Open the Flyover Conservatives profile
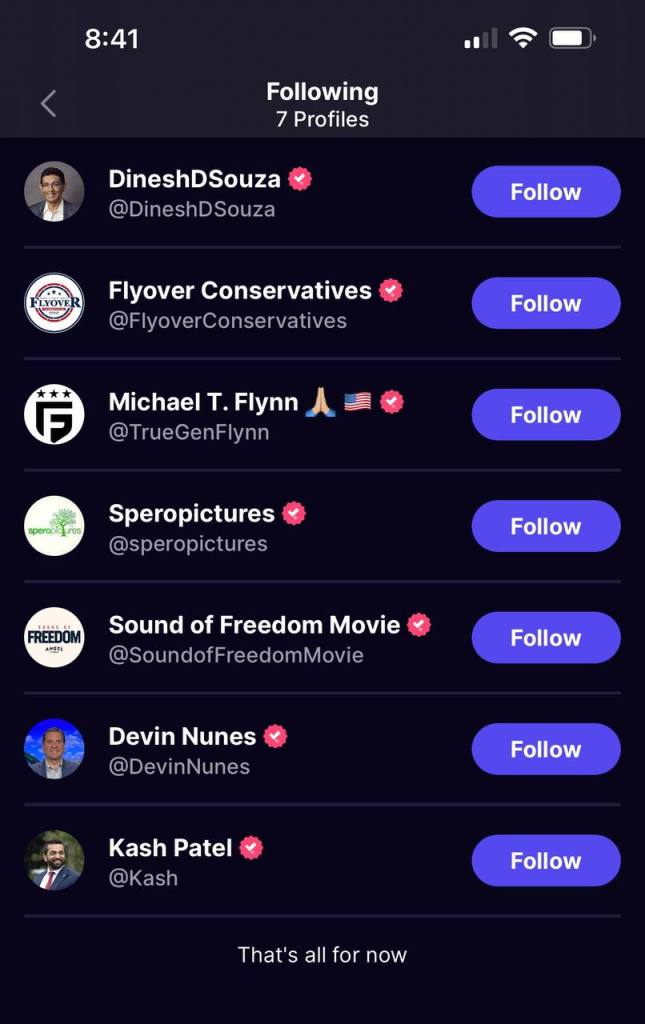Screen dimensions: 645x1024 pos(240,291)
